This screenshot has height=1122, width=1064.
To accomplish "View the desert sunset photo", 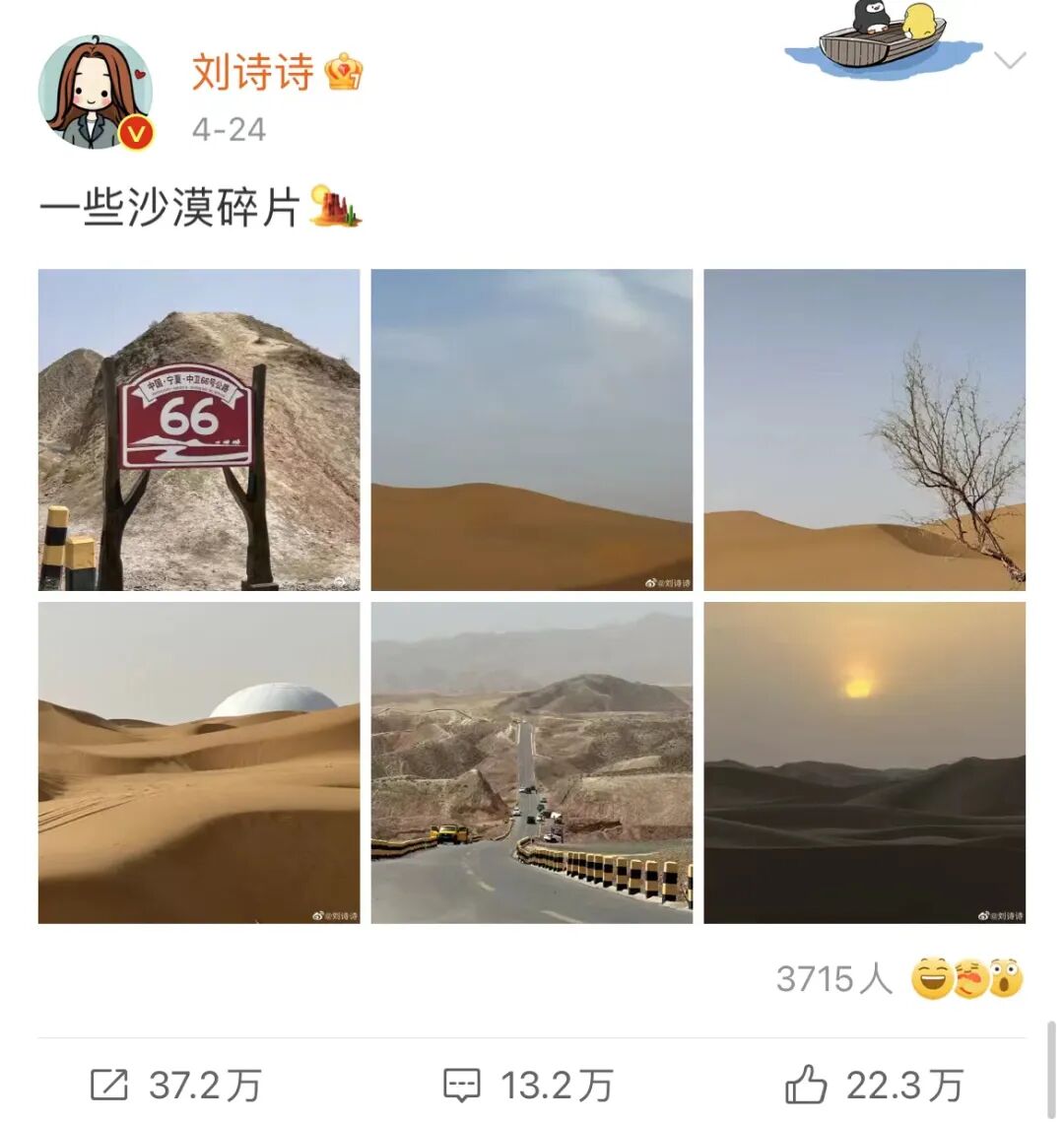I will coord(864,762).
